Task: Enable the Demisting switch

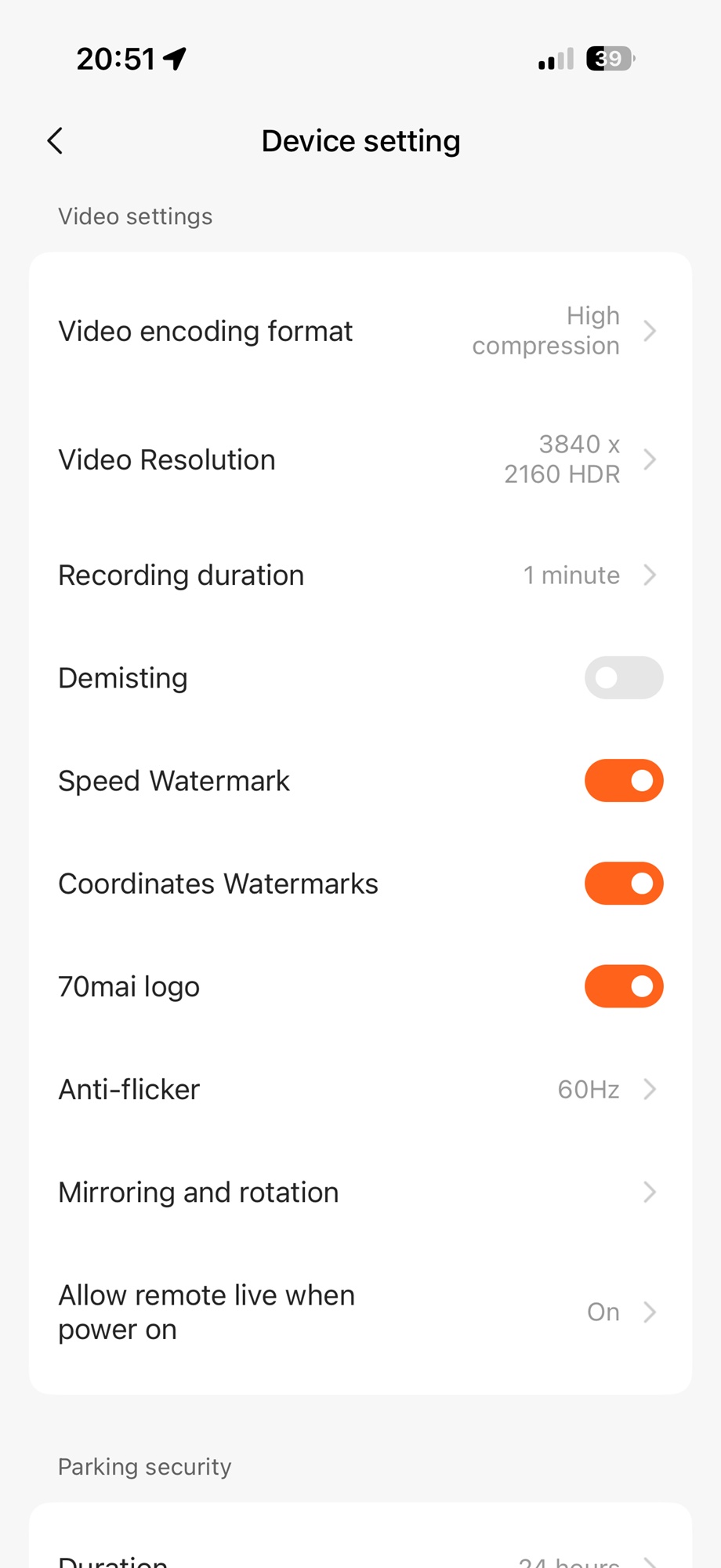Action: coord(623,678)
